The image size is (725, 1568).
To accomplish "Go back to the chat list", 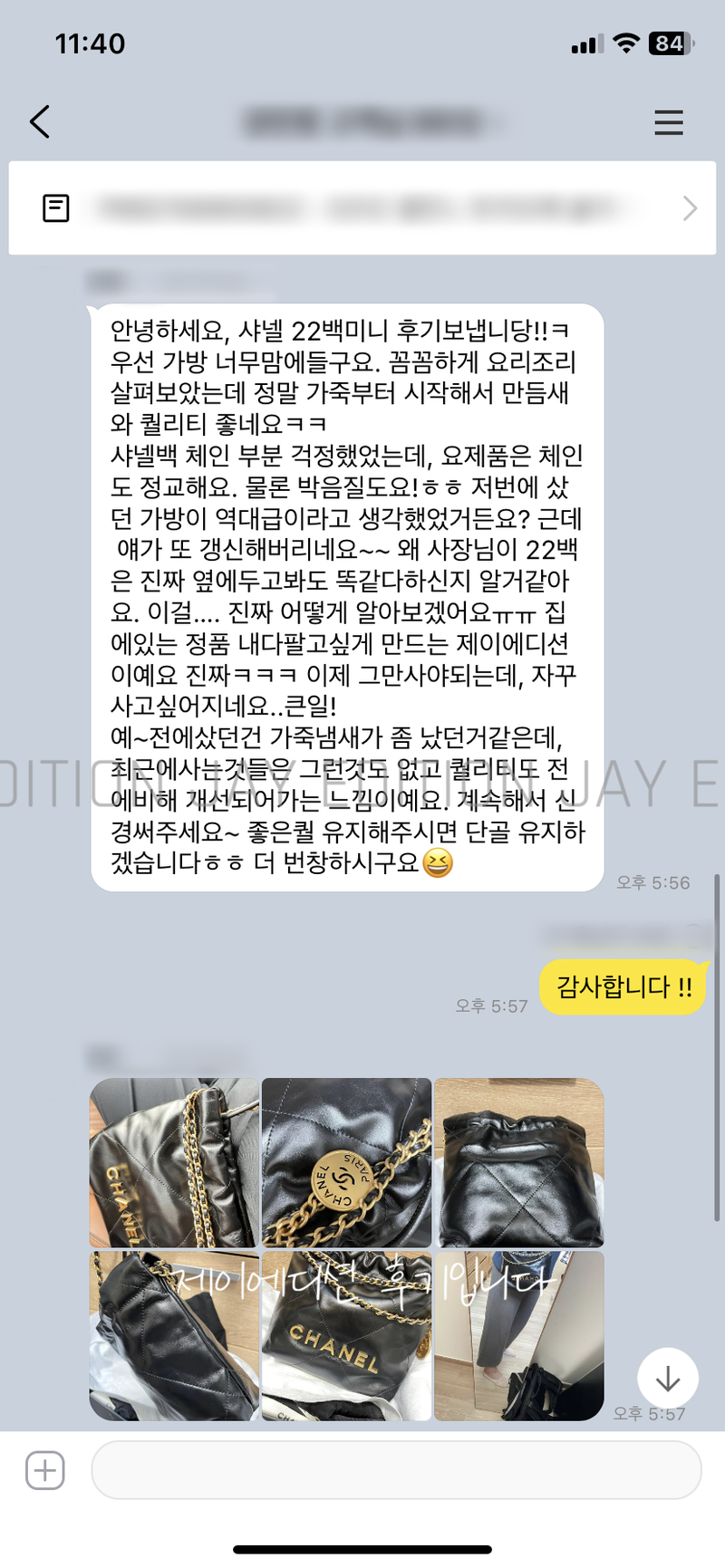I will coord(40,121).
